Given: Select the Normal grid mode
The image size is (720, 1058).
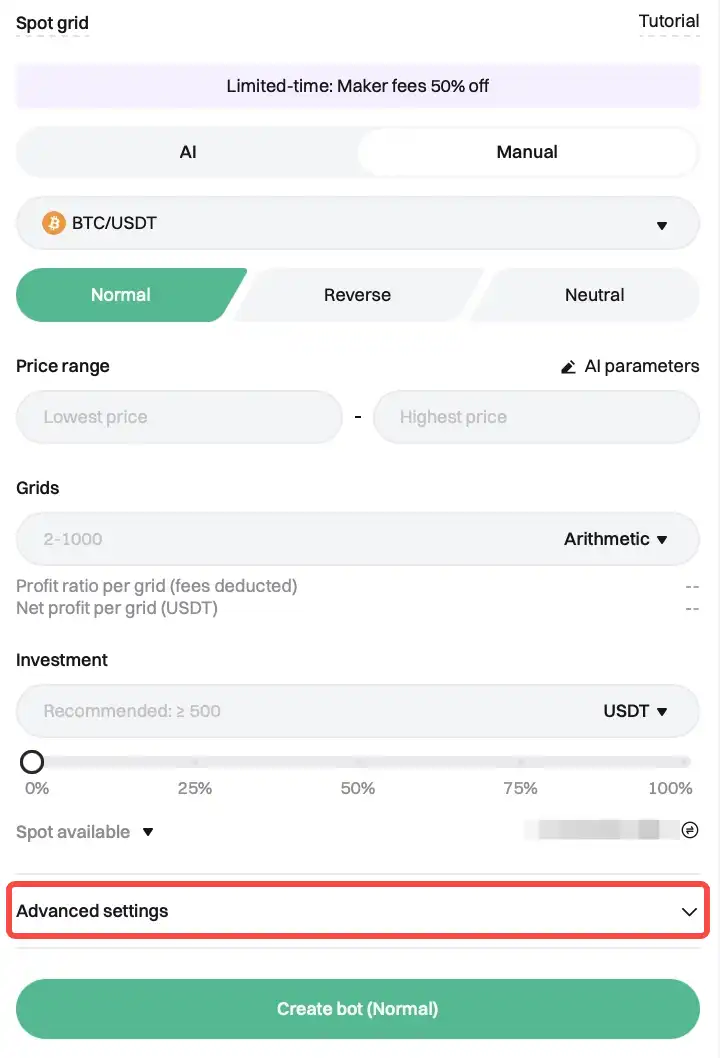Looking at the screenshot, I should pos(121,295).
